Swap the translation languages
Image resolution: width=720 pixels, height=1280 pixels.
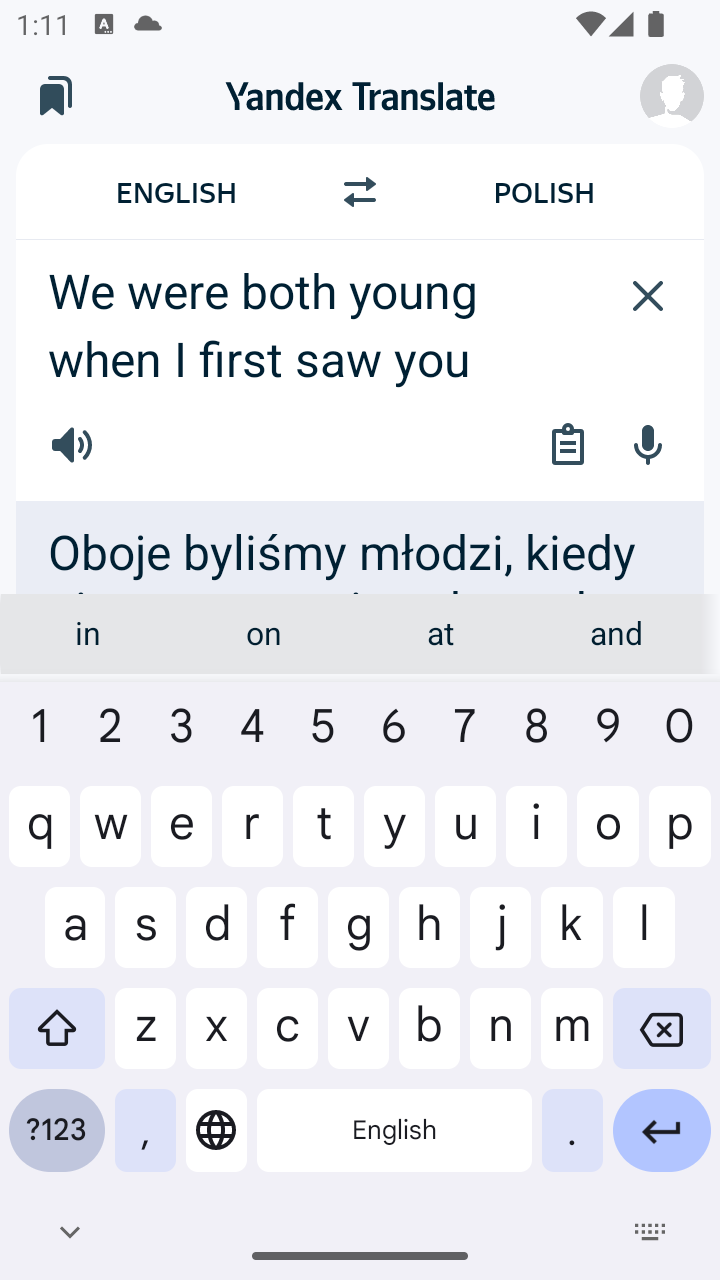(x=360, y=192)
